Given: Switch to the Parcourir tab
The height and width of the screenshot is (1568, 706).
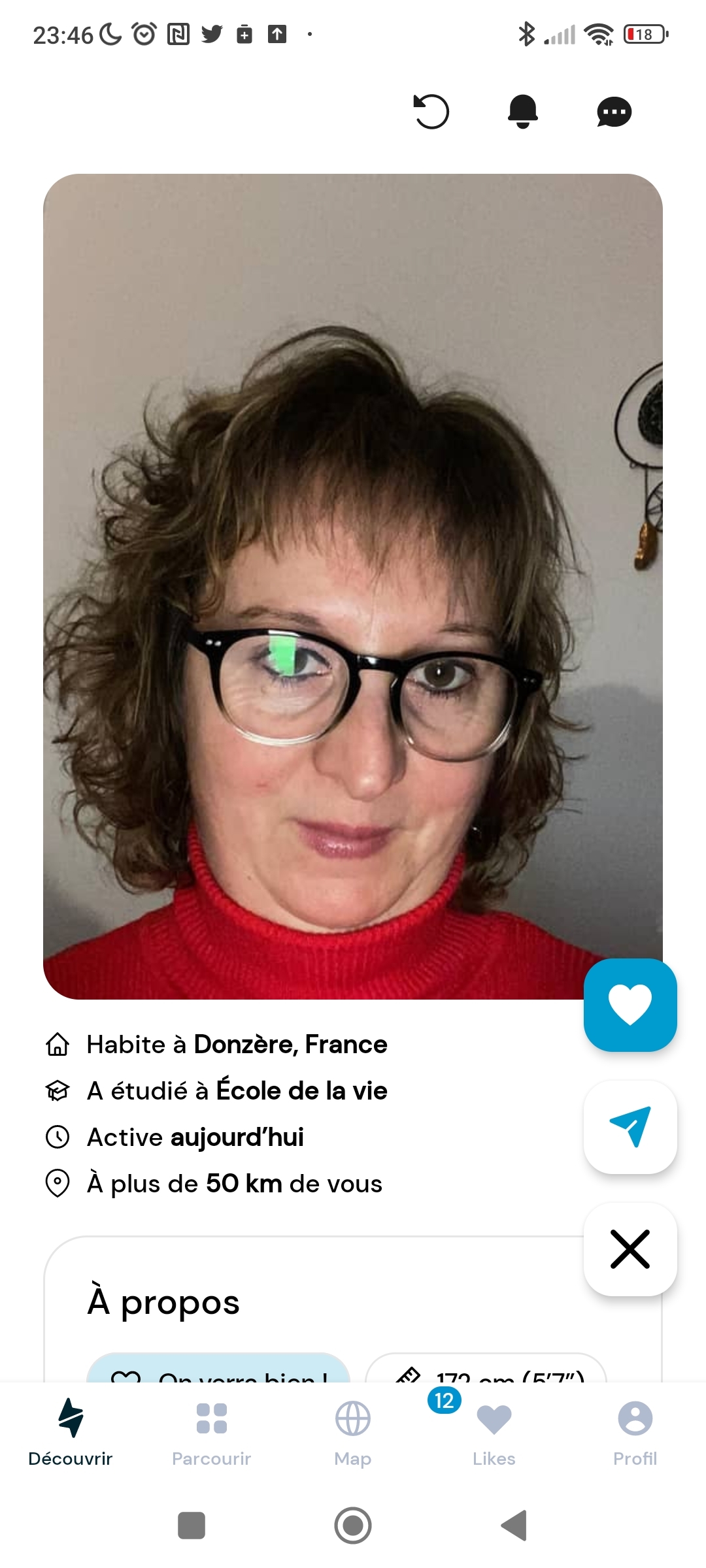Looking at the screenshot, I should point(211,1432).
